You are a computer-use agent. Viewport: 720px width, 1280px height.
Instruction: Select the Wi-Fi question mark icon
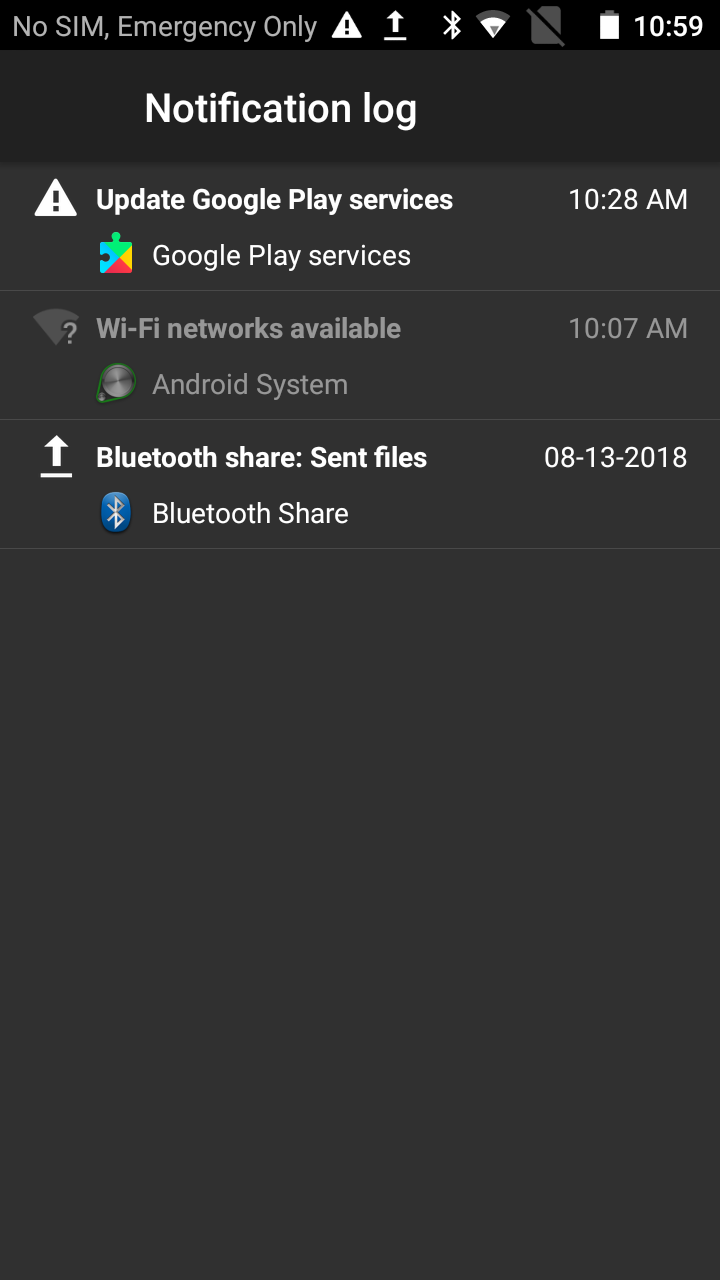pos(55,326)
